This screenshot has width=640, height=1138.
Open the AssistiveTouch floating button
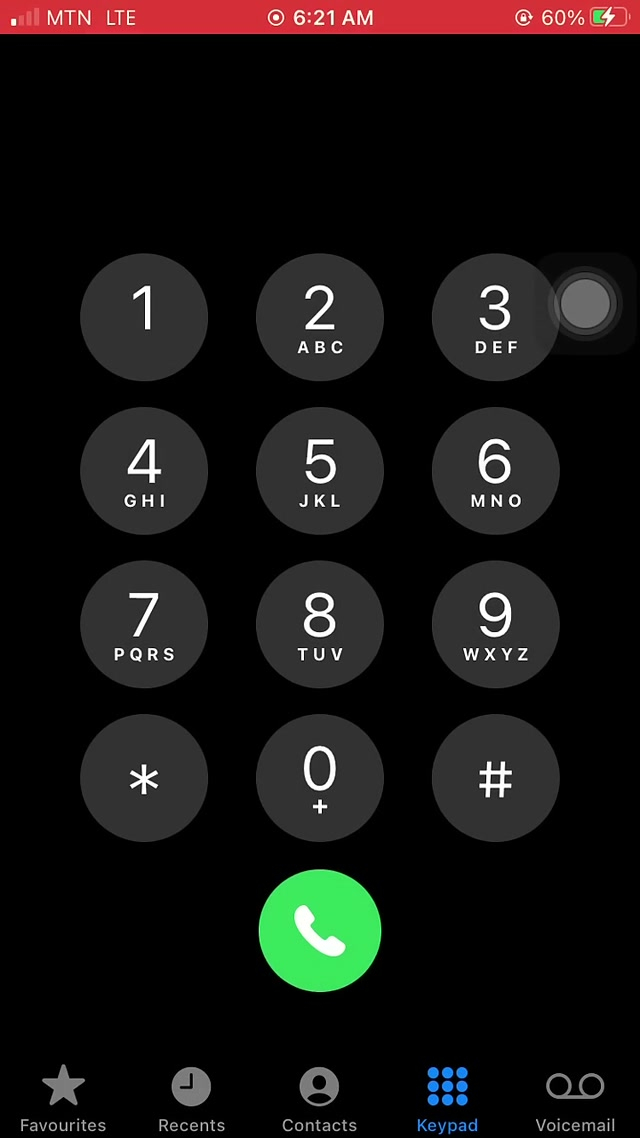coord(585,303)
